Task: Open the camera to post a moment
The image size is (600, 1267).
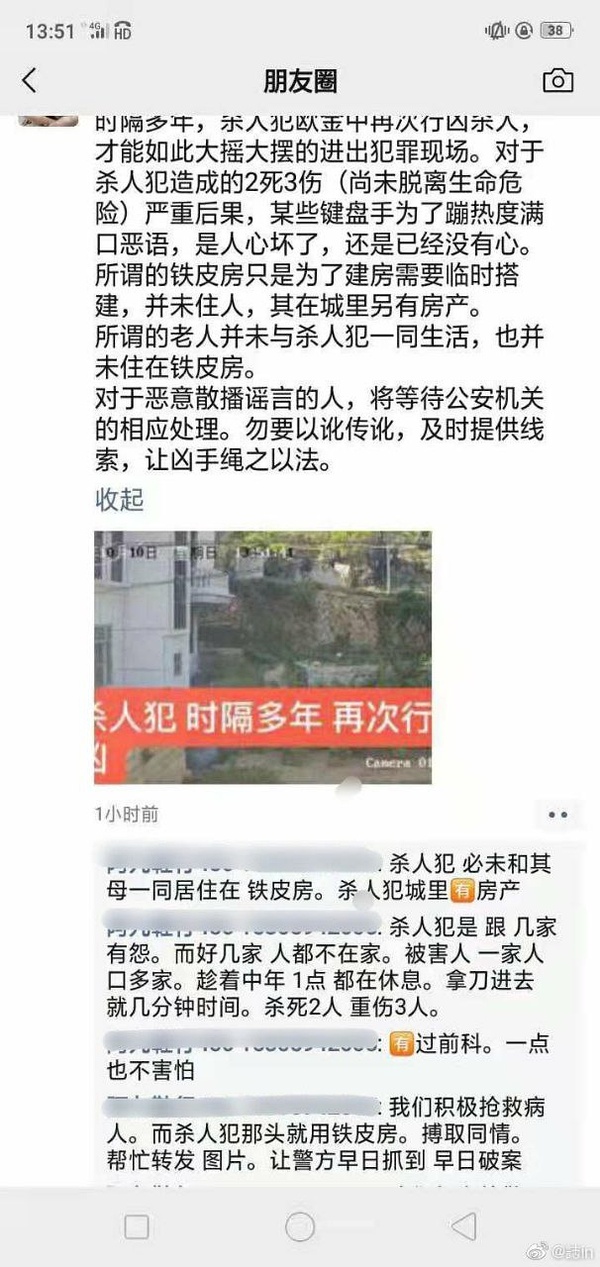Action: click(557, 81)
